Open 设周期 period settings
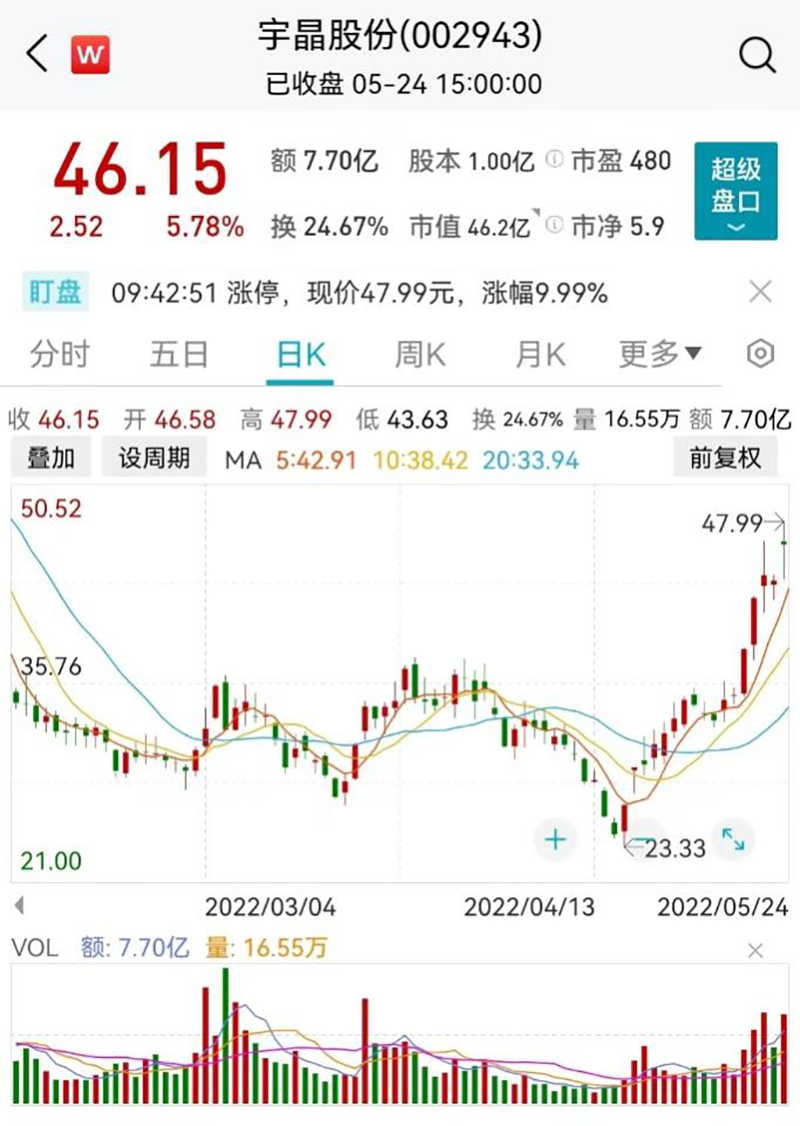 tap(154, 459)
